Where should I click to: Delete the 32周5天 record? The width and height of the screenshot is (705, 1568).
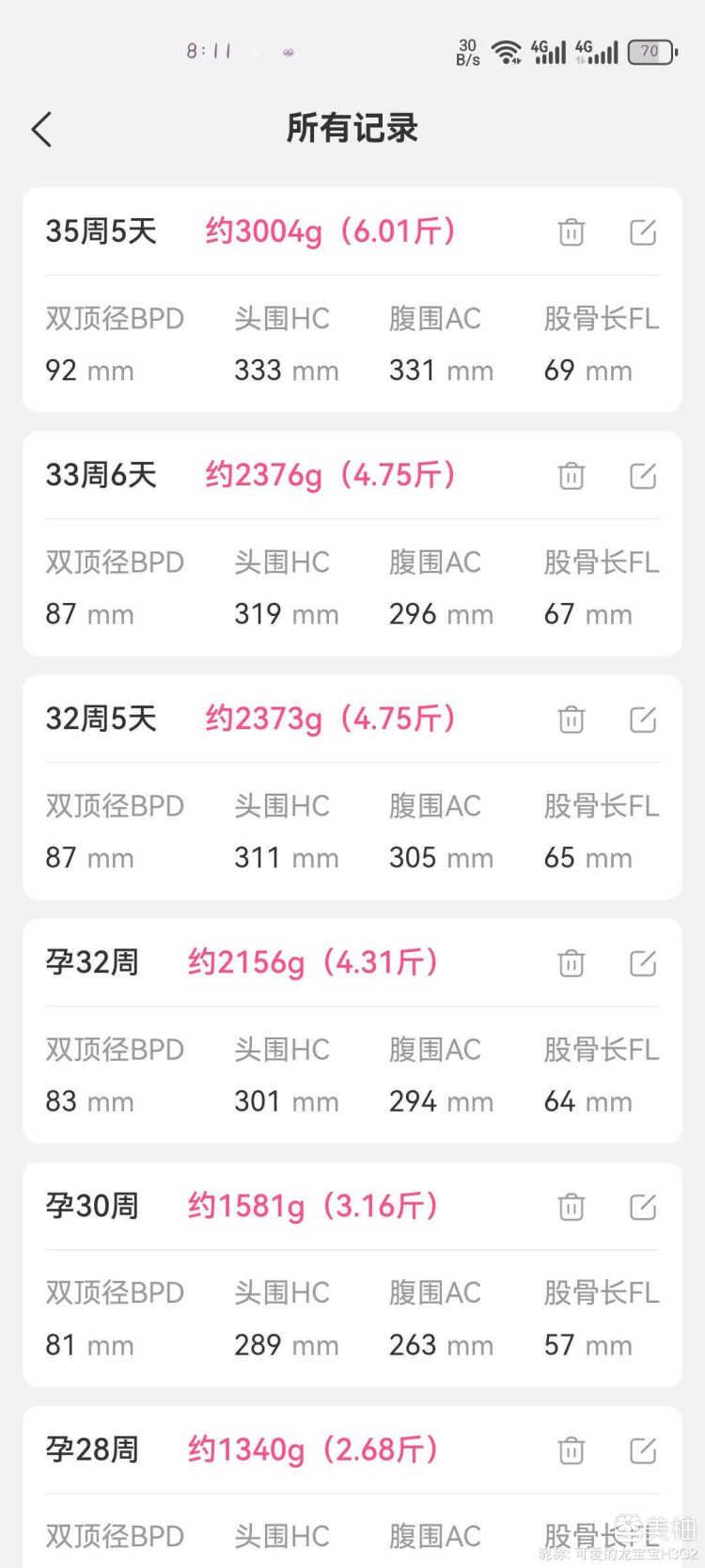(x=571, y=719)
